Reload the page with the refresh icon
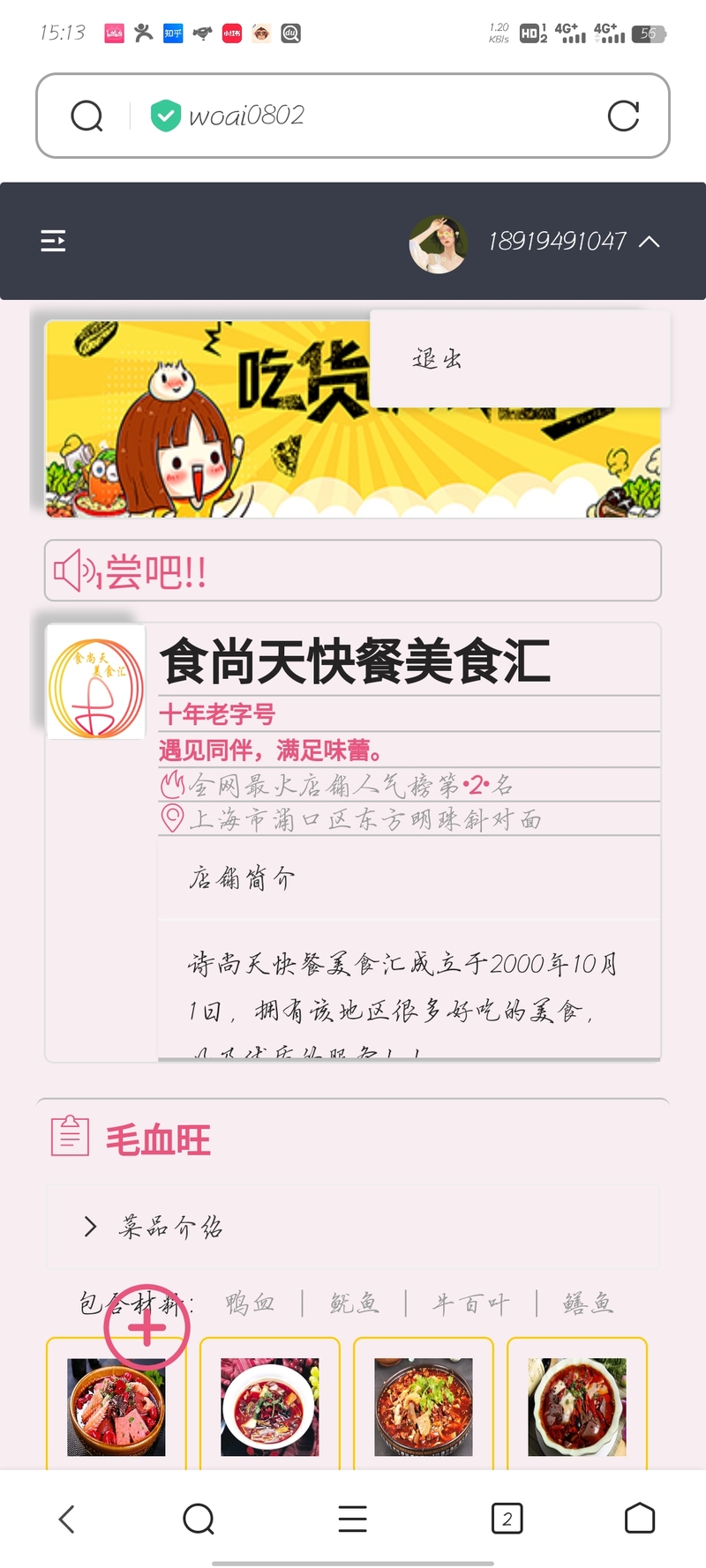The image size is (706, 1568). (623, 116)
